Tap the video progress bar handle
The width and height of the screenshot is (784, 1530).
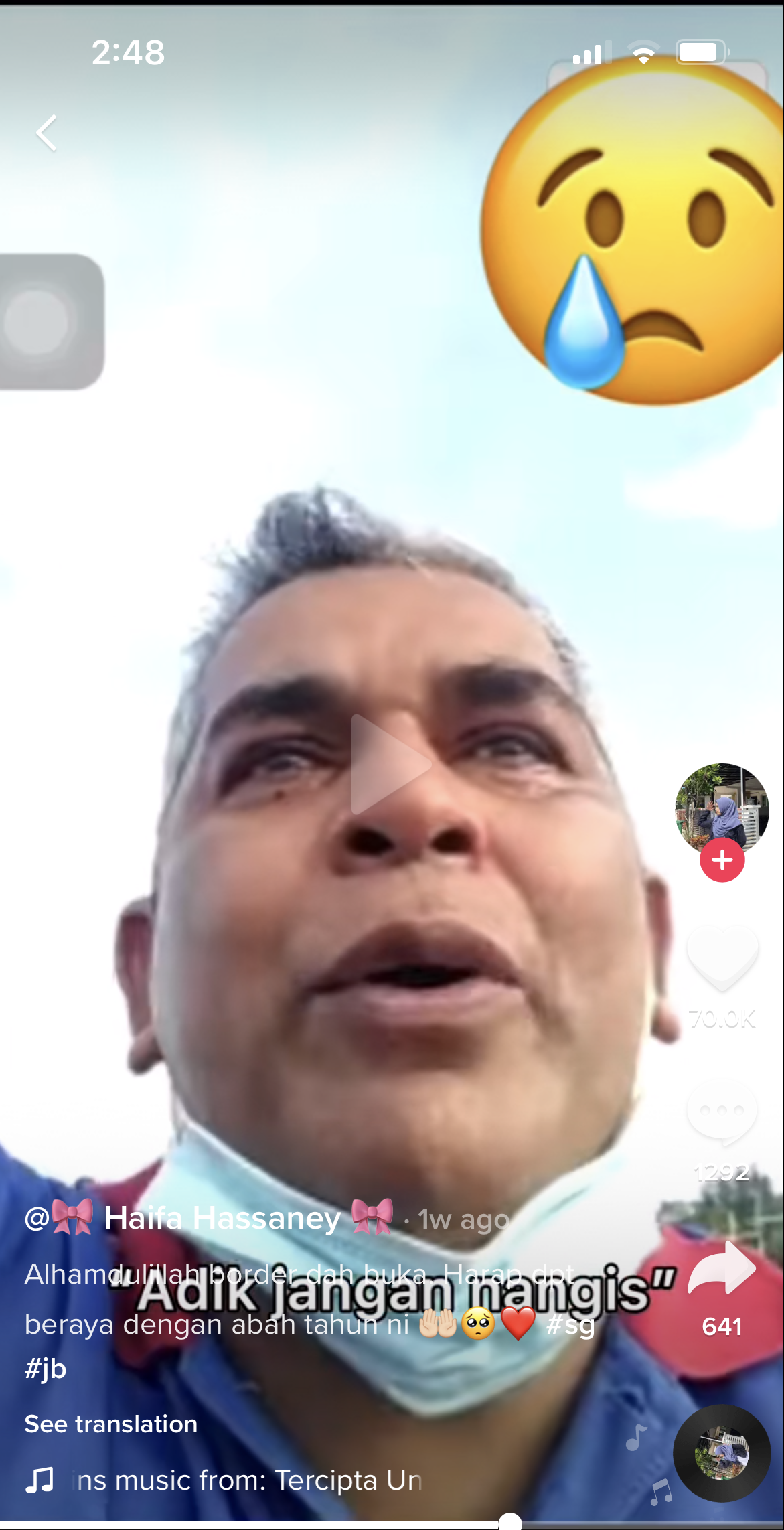pyautogui.click(x=510, y=1522)
